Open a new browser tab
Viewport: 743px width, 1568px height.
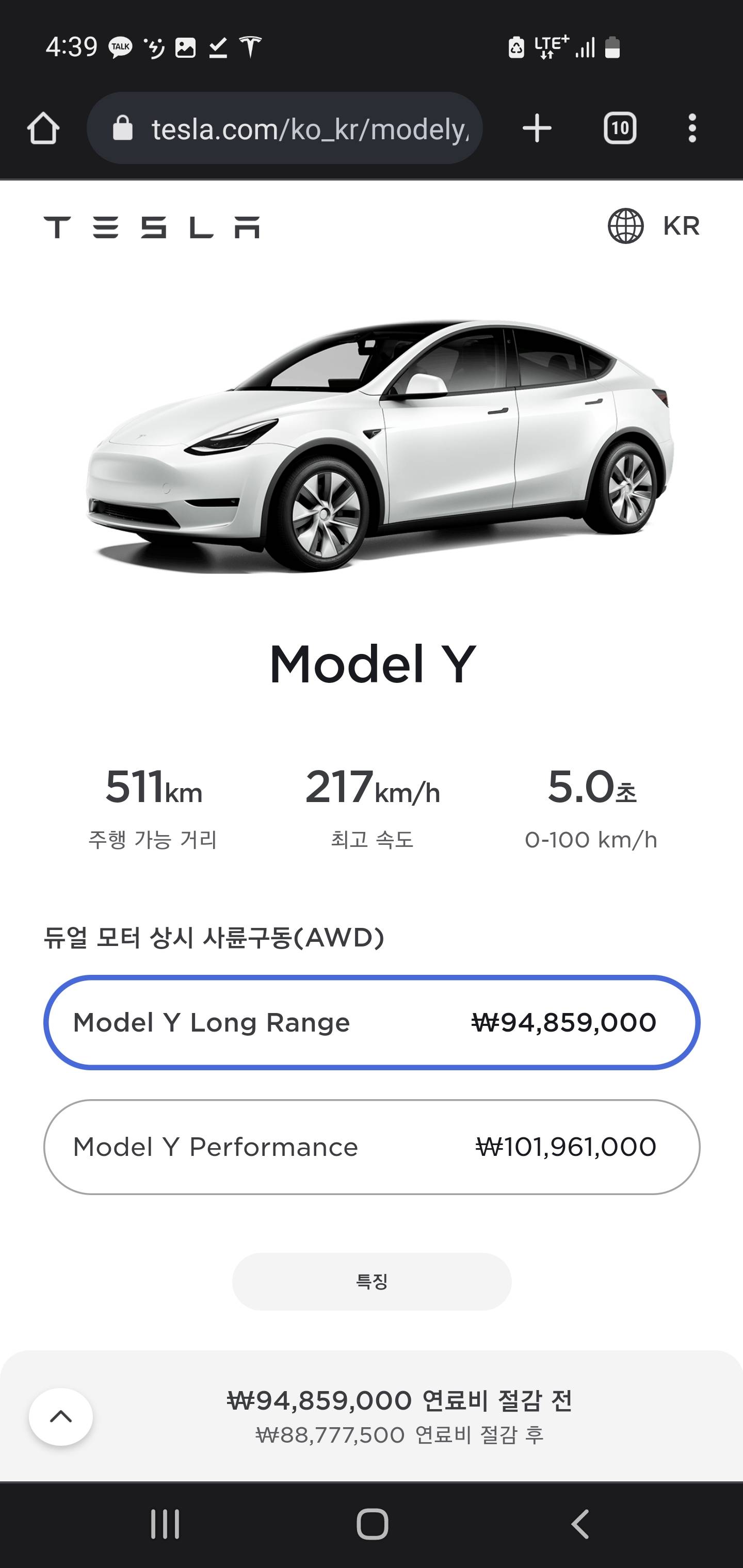(537, 128)
